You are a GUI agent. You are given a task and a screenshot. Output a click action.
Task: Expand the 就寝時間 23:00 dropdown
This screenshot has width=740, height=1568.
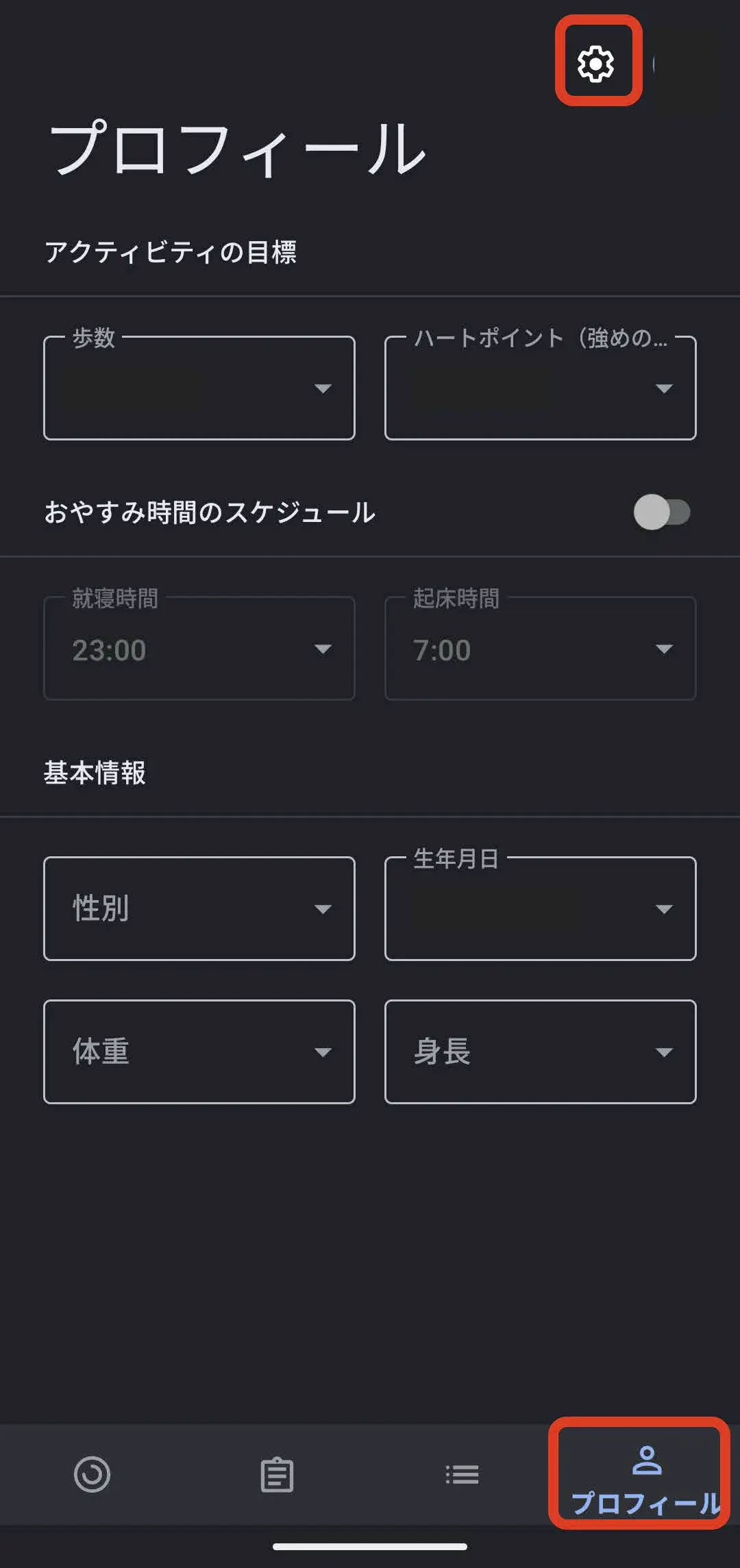tap(199, 649)
